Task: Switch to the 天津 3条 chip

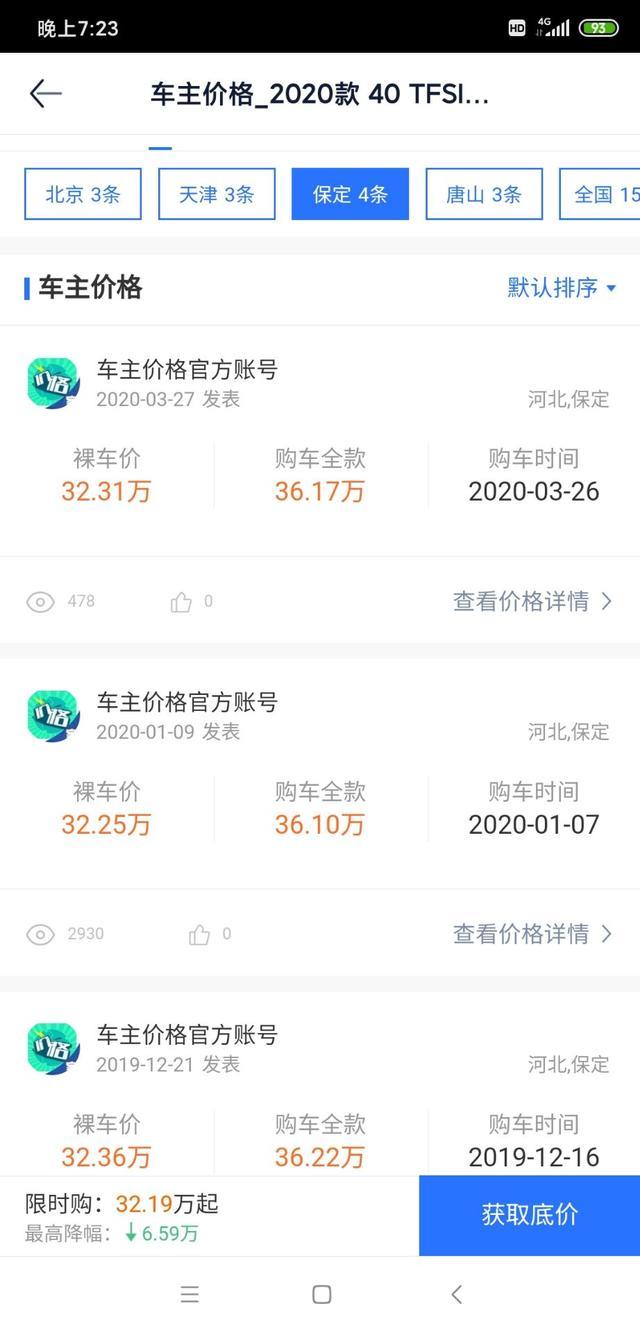Action: (x=217, y=194)
